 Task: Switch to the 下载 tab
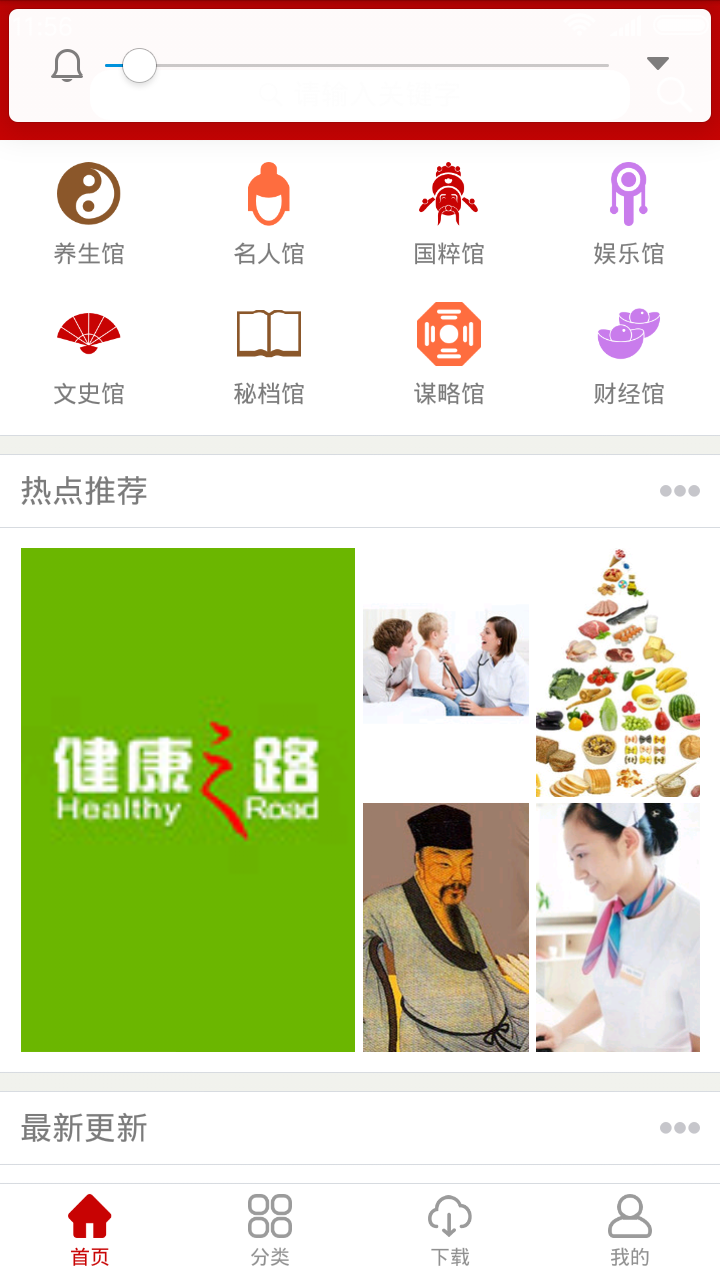click(x=450, y=1229)
